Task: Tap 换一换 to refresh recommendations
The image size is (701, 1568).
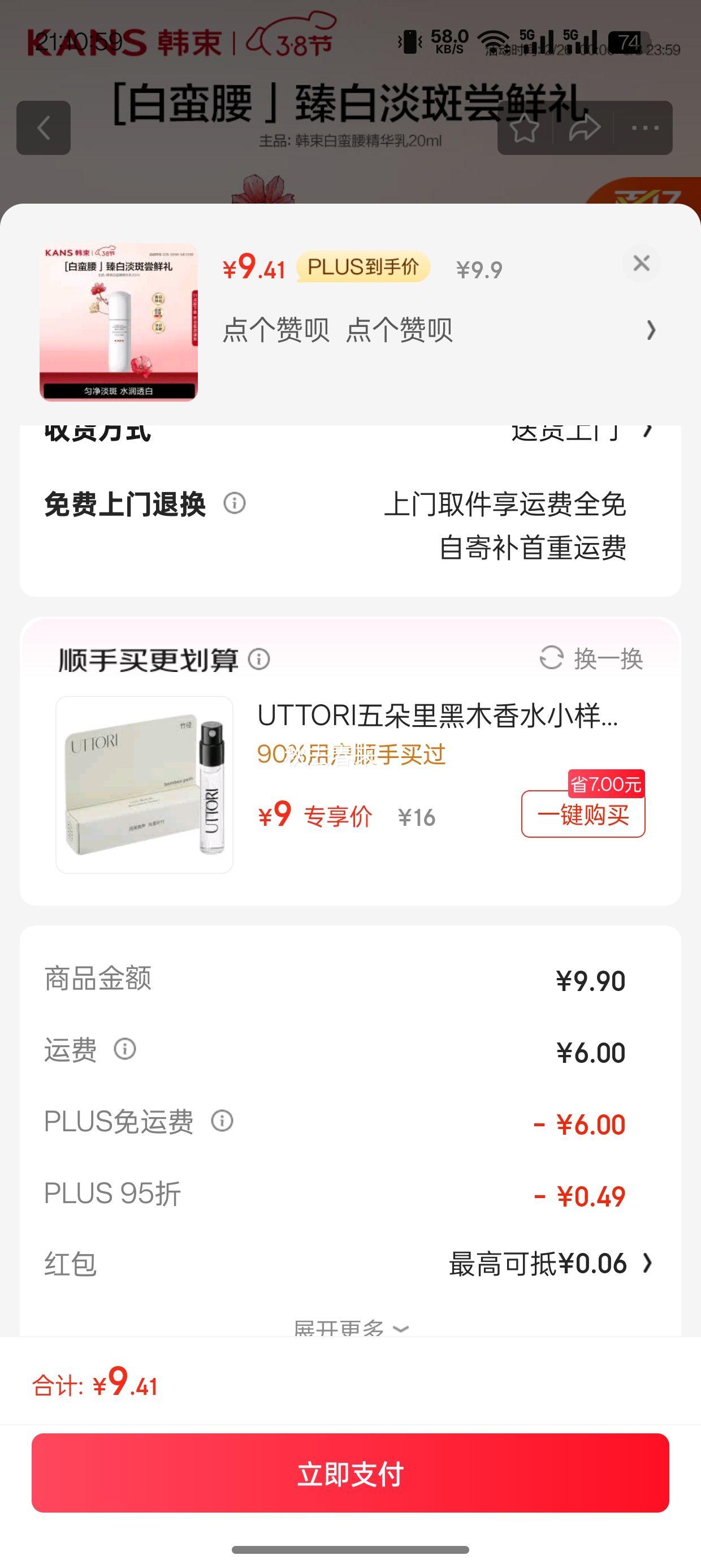Action: tap(591, 658)
